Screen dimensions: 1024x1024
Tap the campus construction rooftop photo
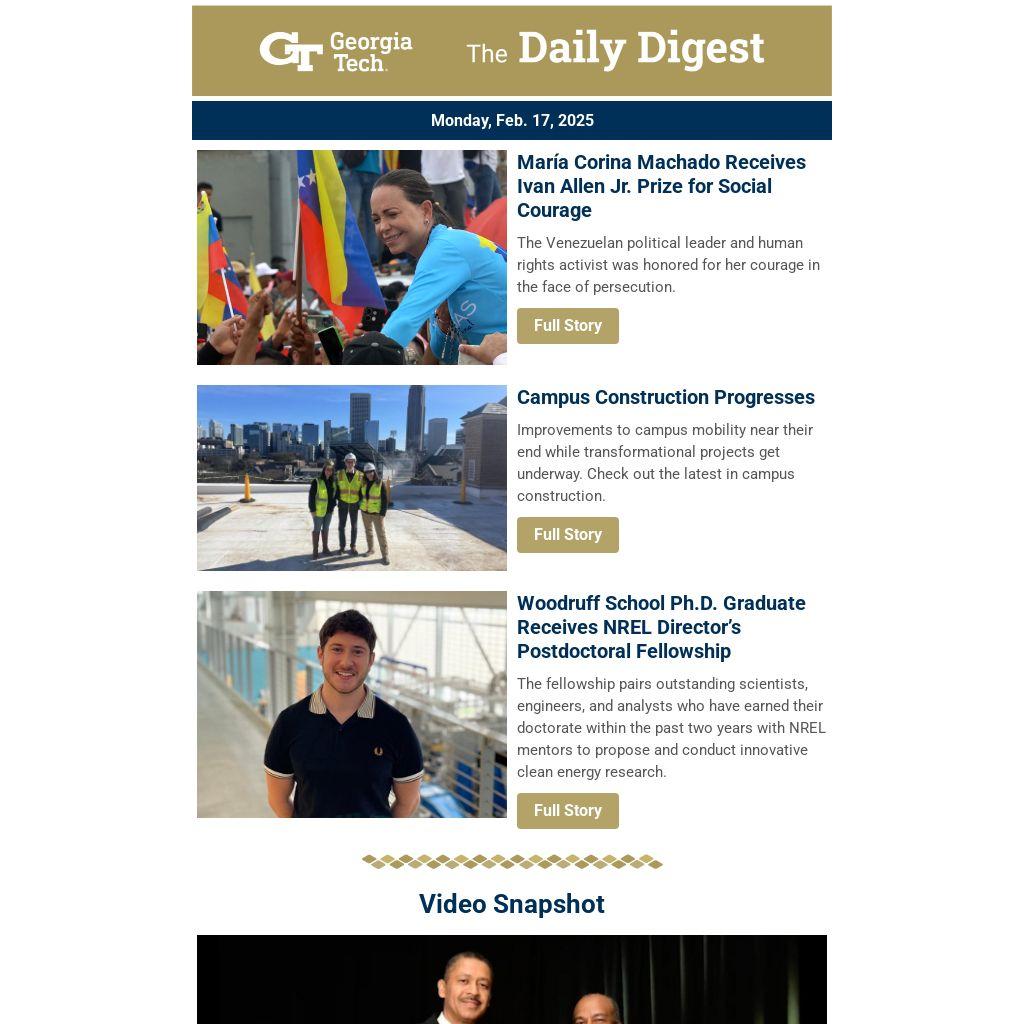point(352,478)
